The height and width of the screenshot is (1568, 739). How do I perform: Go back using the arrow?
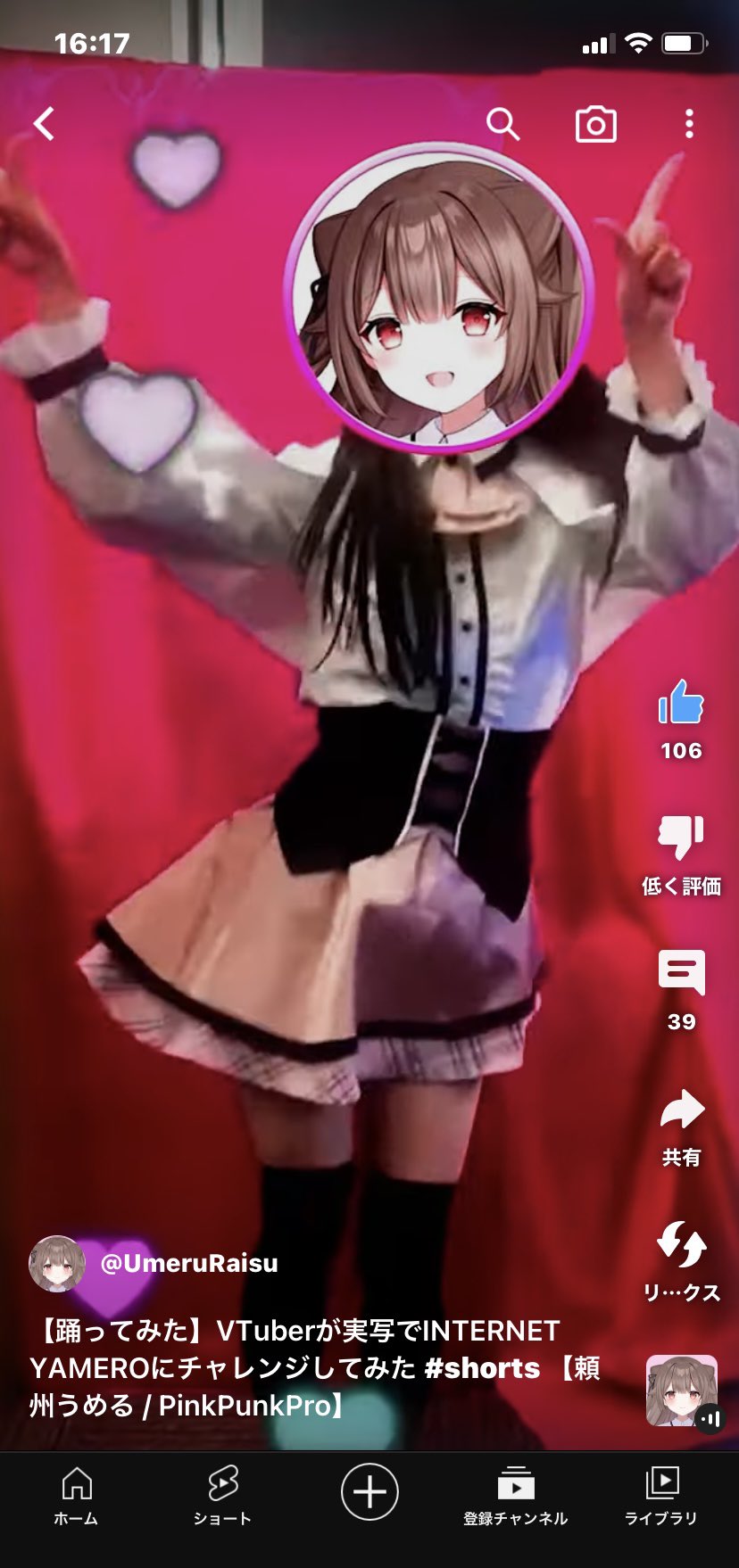[x=44, y=124]
